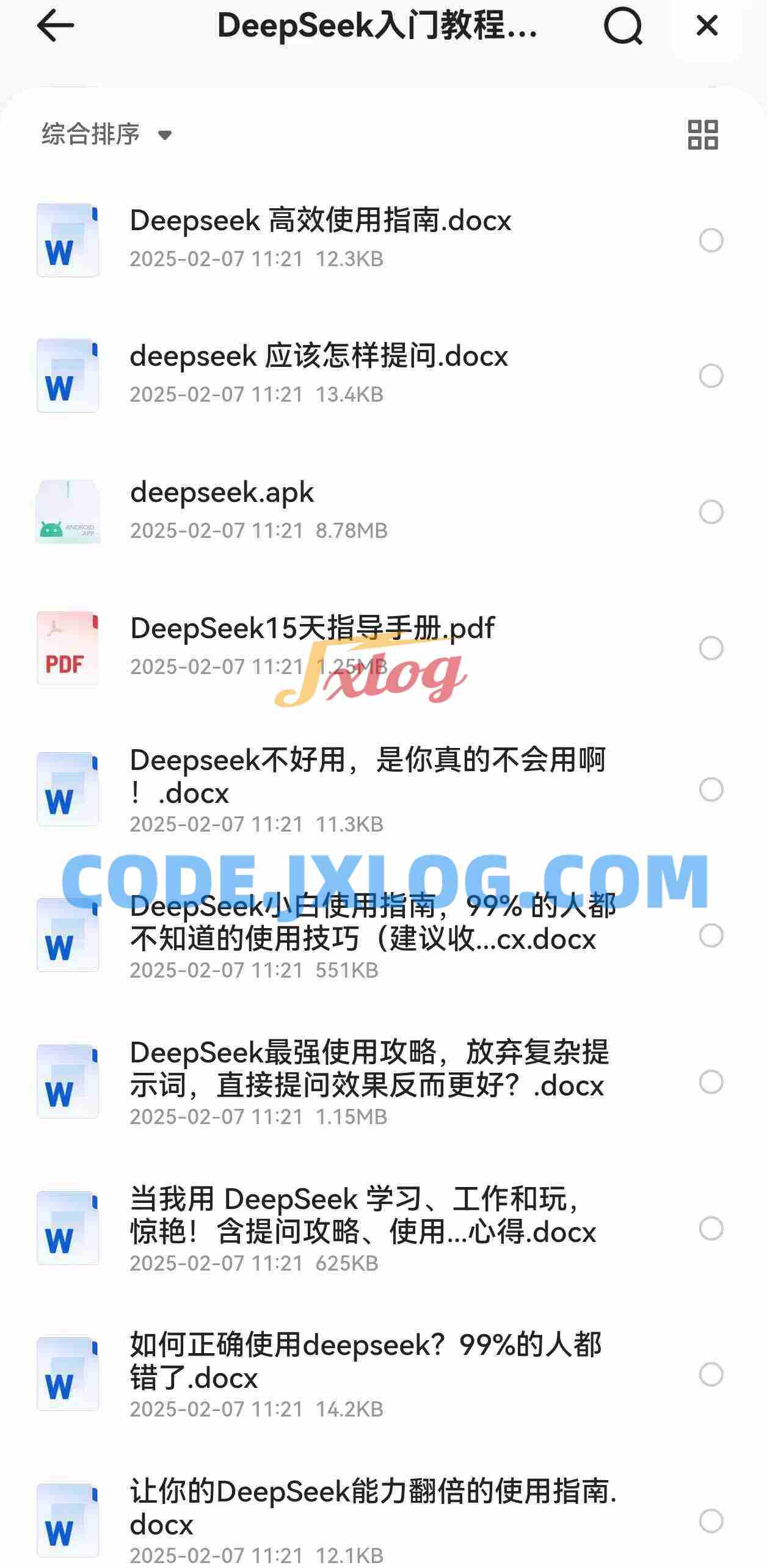Select the deepseek.apk checkbox

(711, 512)
